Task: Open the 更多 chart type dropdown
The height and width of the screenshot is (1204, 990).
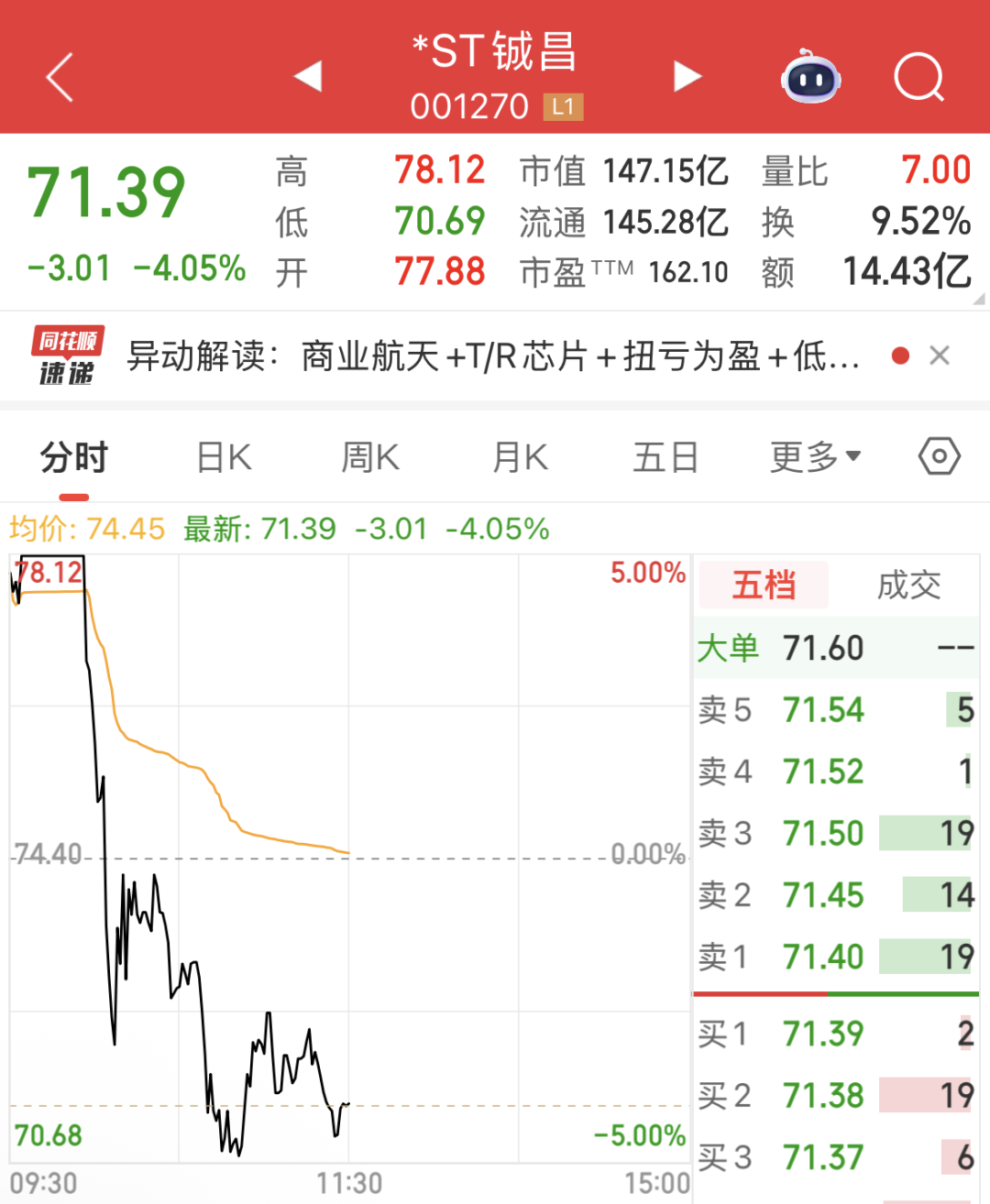Action: (814, 455)
